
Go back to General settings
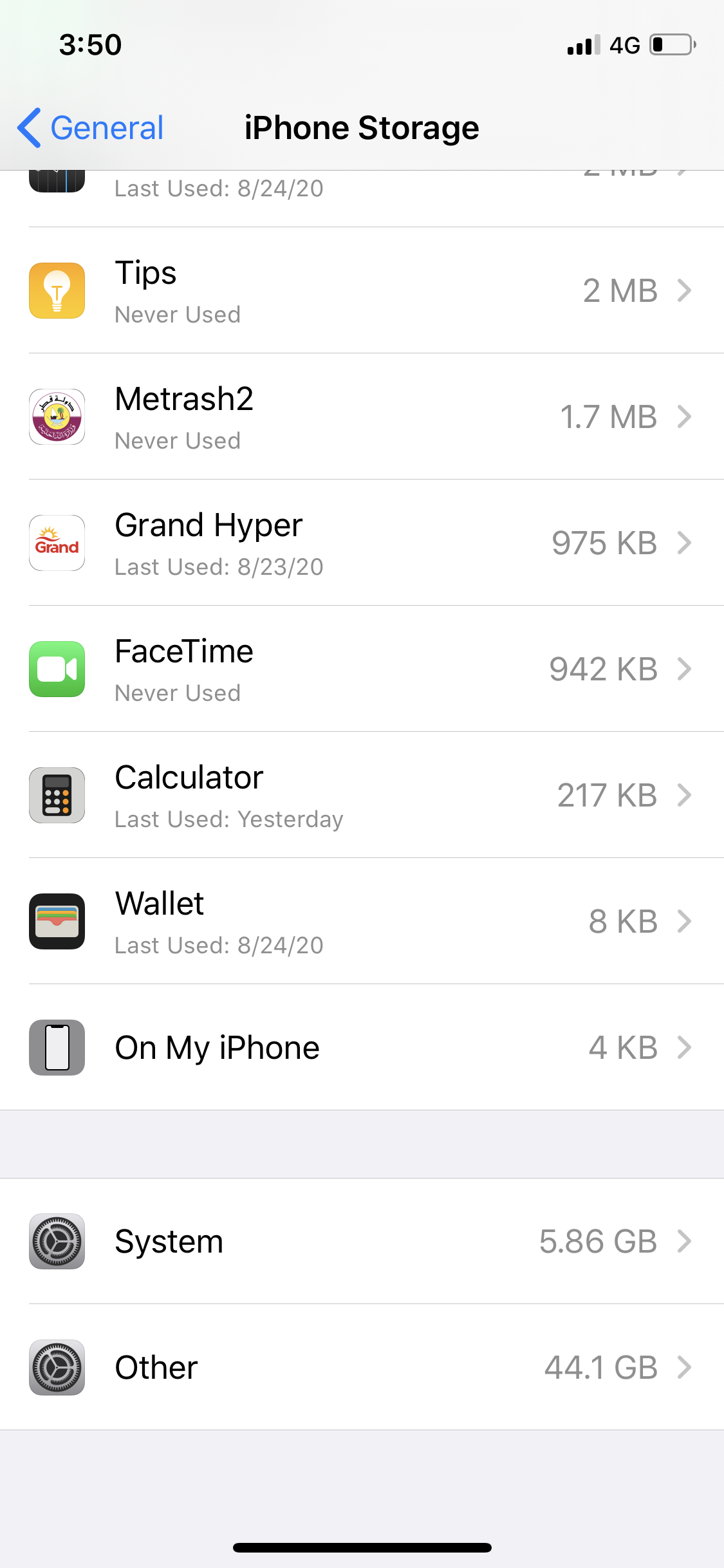pos(89,127)
